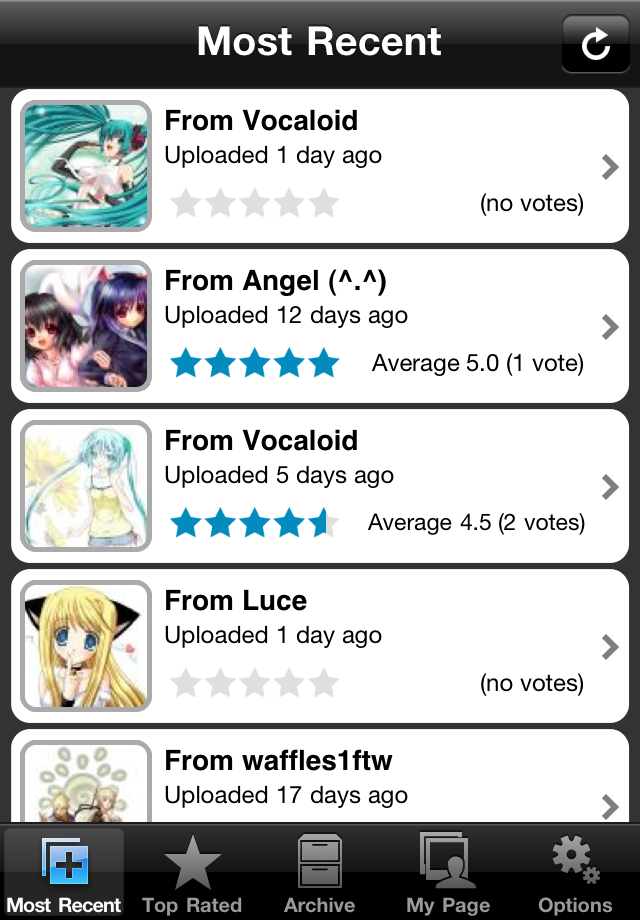This screenshot has width=640, height=920.
Task: View the upload from Luce
Action: tap(320, 646)
